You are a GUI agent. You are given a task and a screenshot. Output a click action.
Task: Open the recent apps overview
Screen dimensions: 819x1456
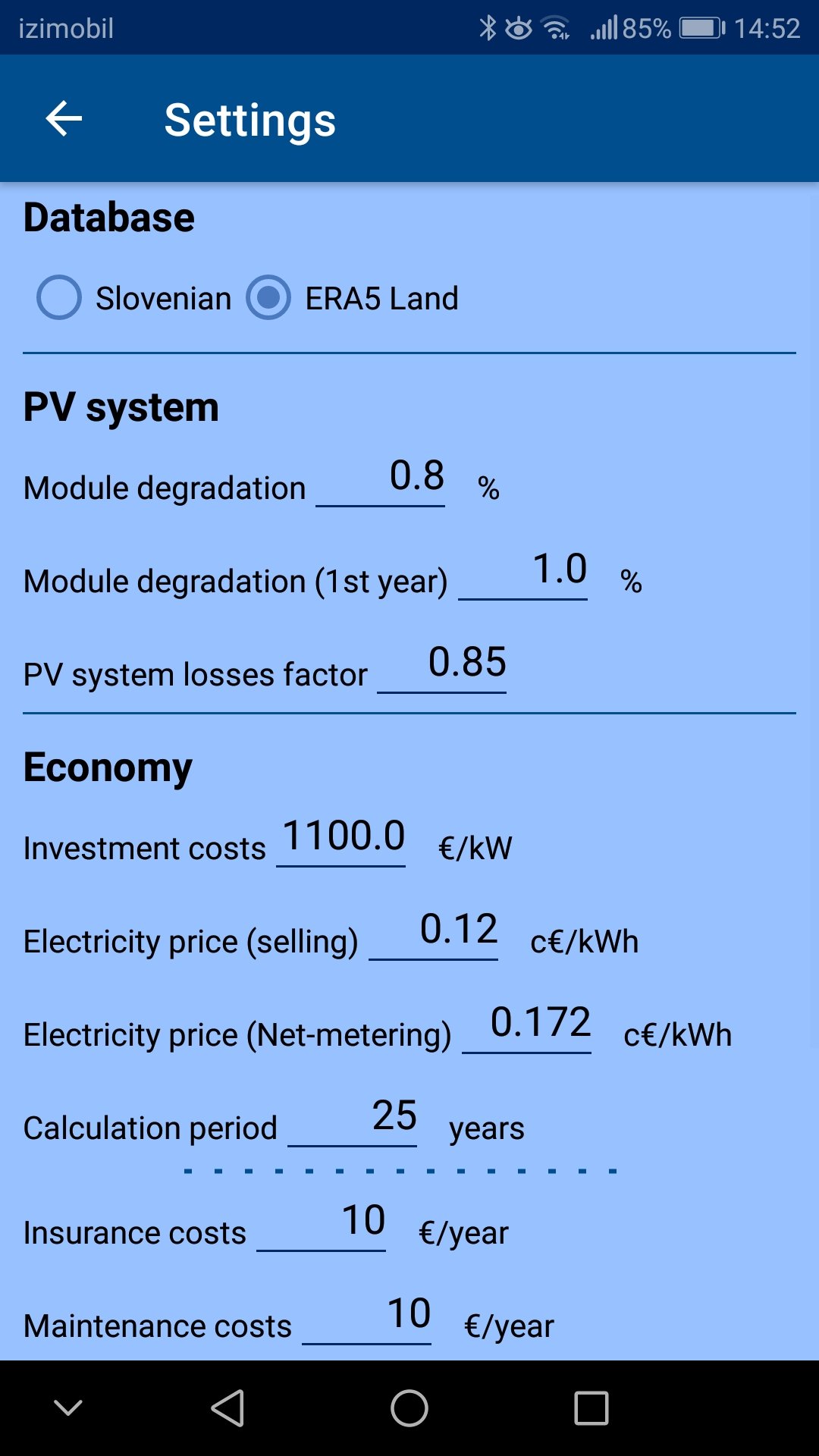591,1408
